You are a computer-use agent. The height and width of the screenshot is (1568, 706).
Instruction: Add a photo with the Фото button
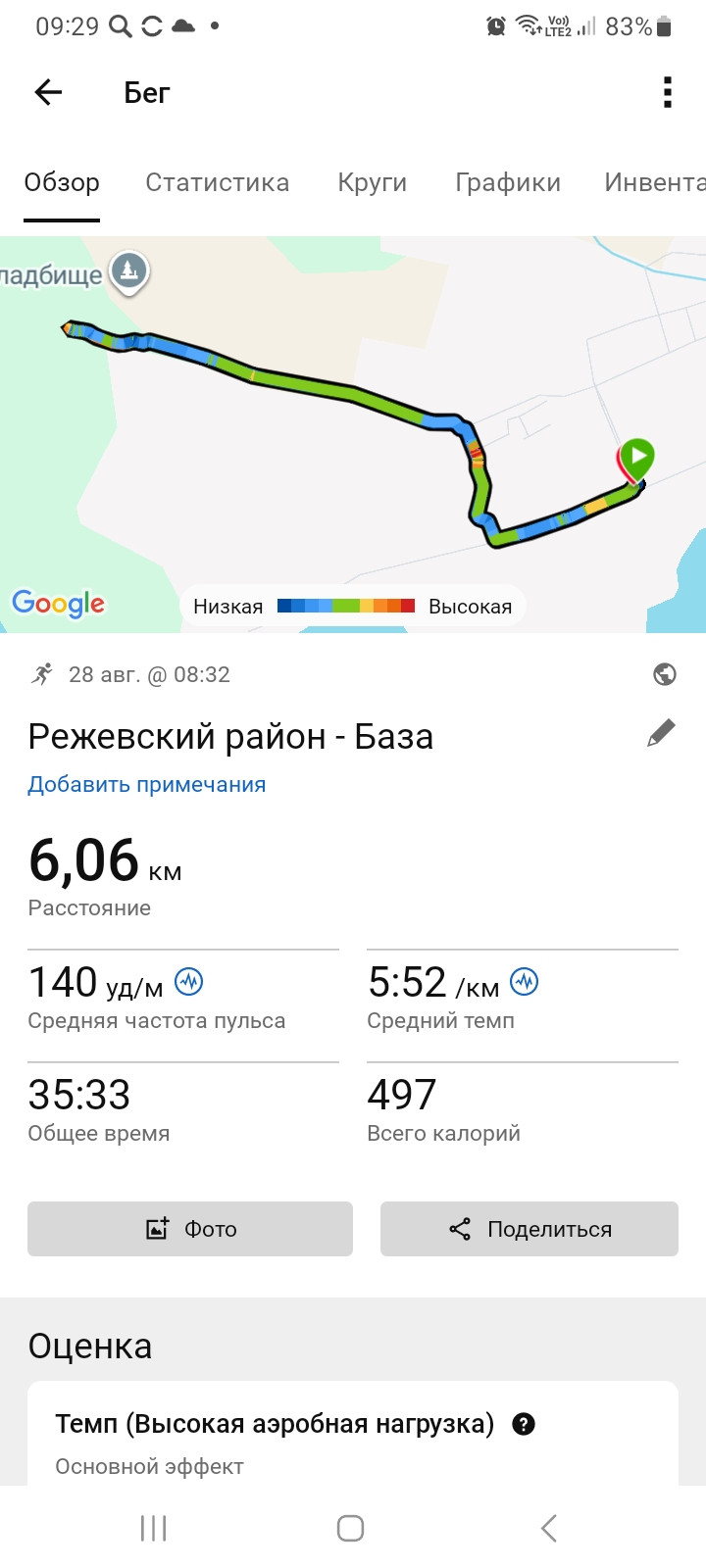(190, 1229)
